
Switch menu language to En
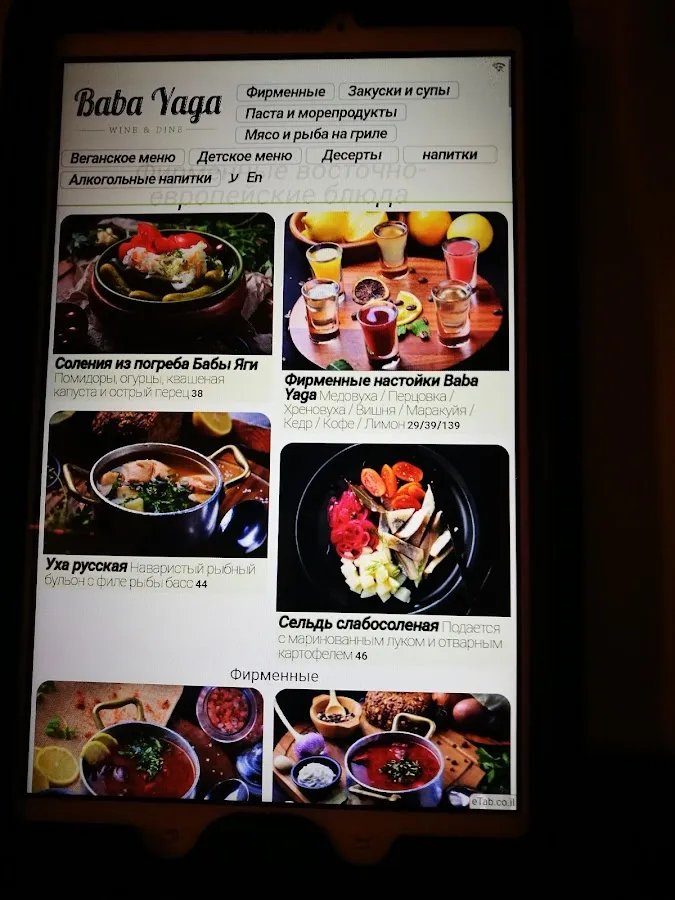point(254,177)
